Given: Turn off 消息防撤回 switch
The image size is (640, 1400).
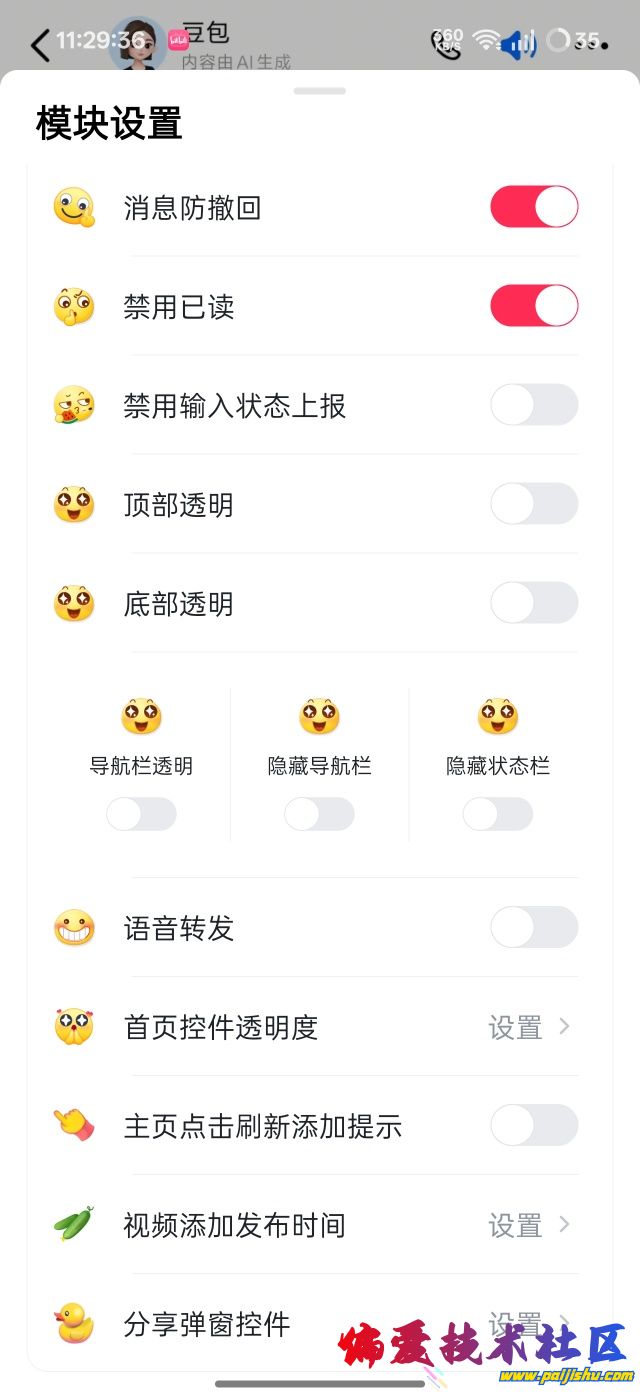Looking at the screenshot, I should click(534, 207).
